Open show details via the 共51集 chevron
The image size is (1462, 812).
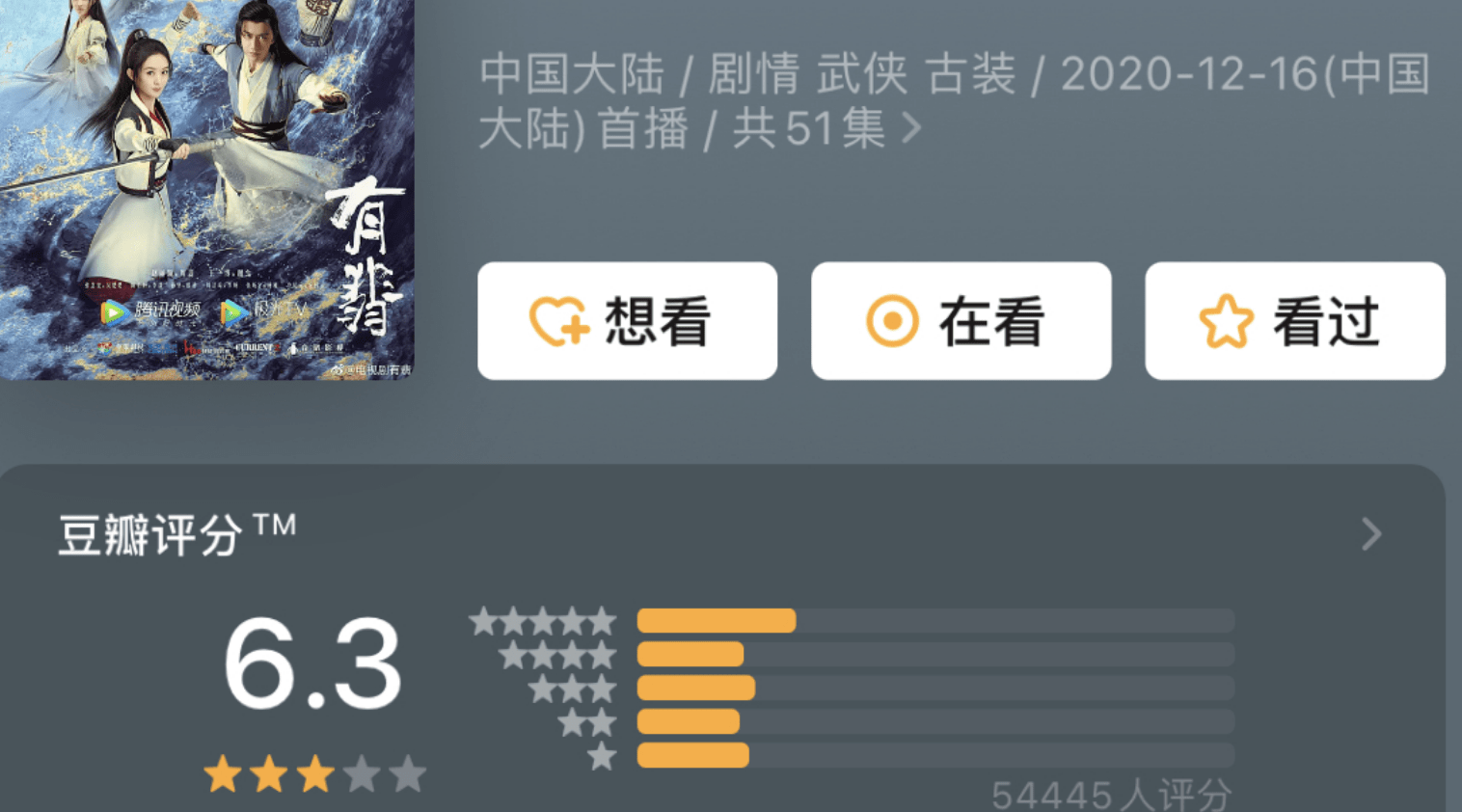911,128
